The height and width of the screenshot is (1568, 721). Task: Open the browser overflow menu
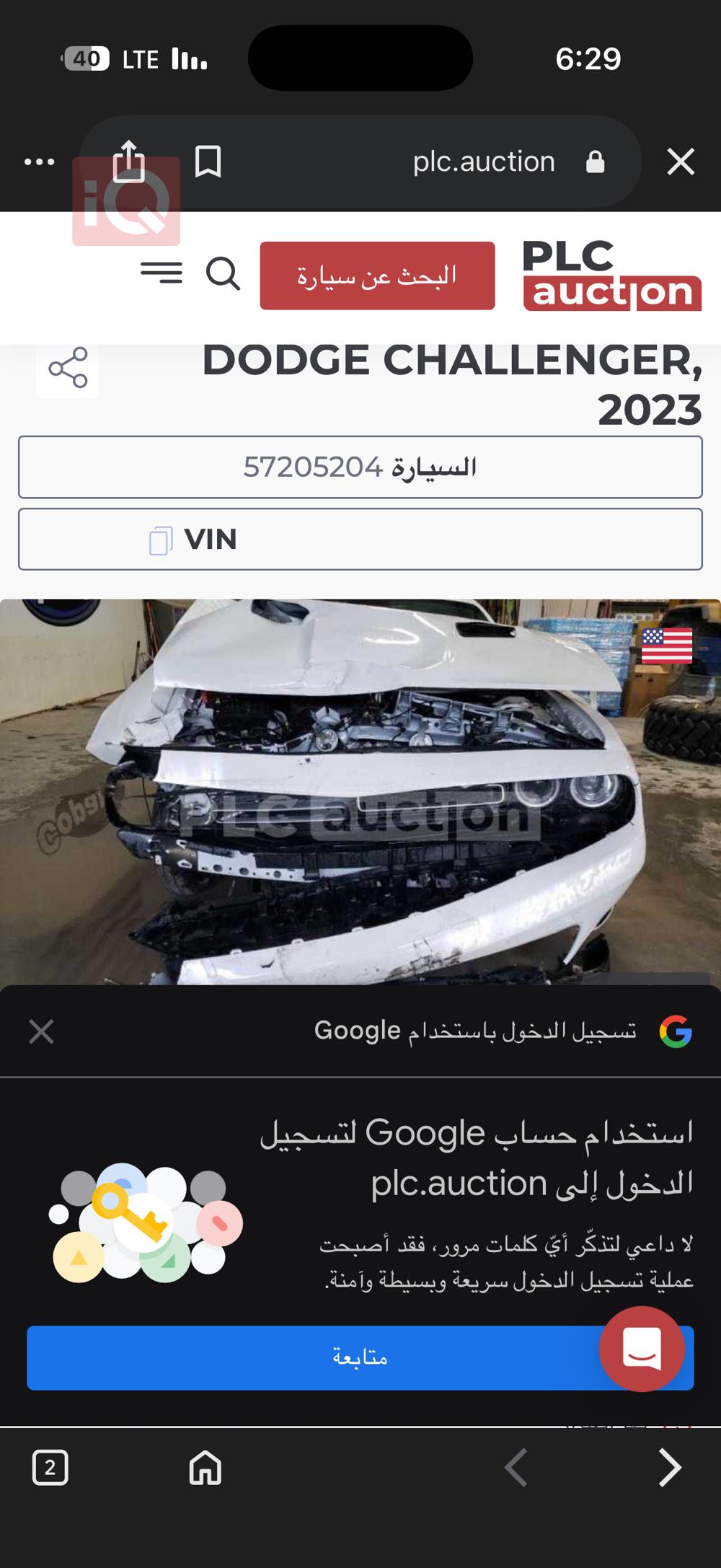pos(39,162)
